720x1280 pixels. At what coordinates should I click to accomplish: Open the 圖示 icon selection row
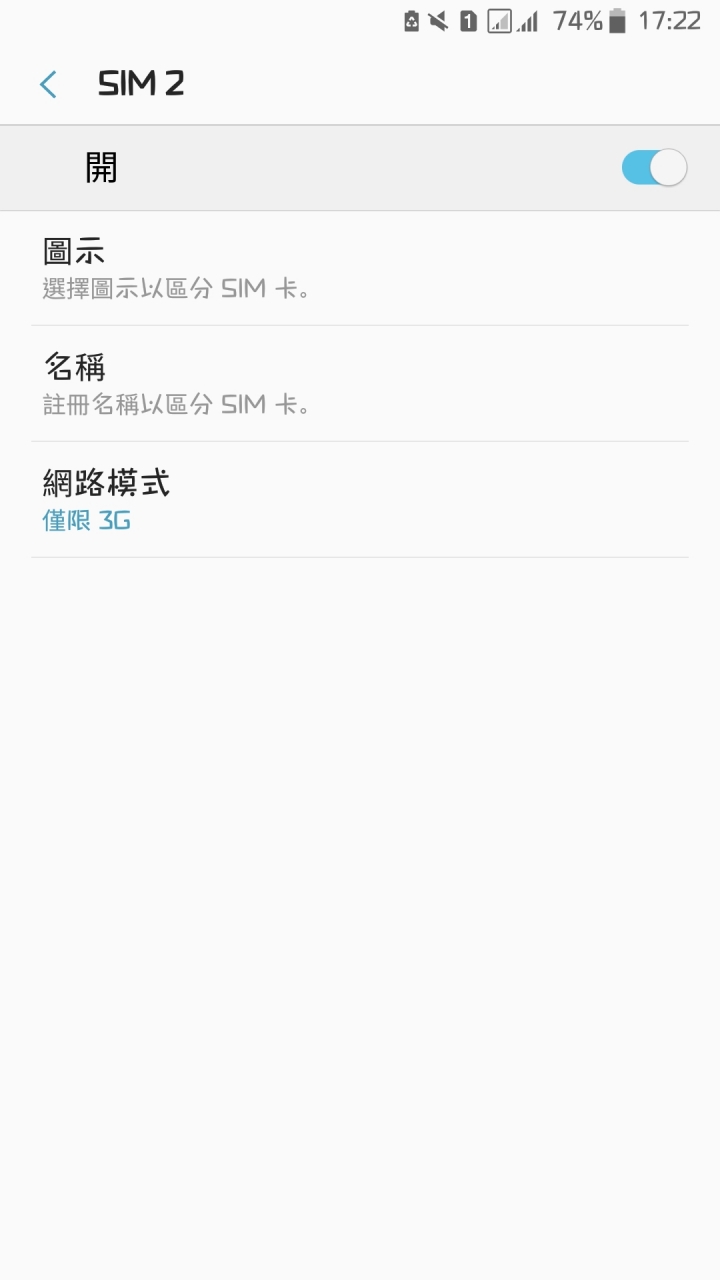point(360,268)
